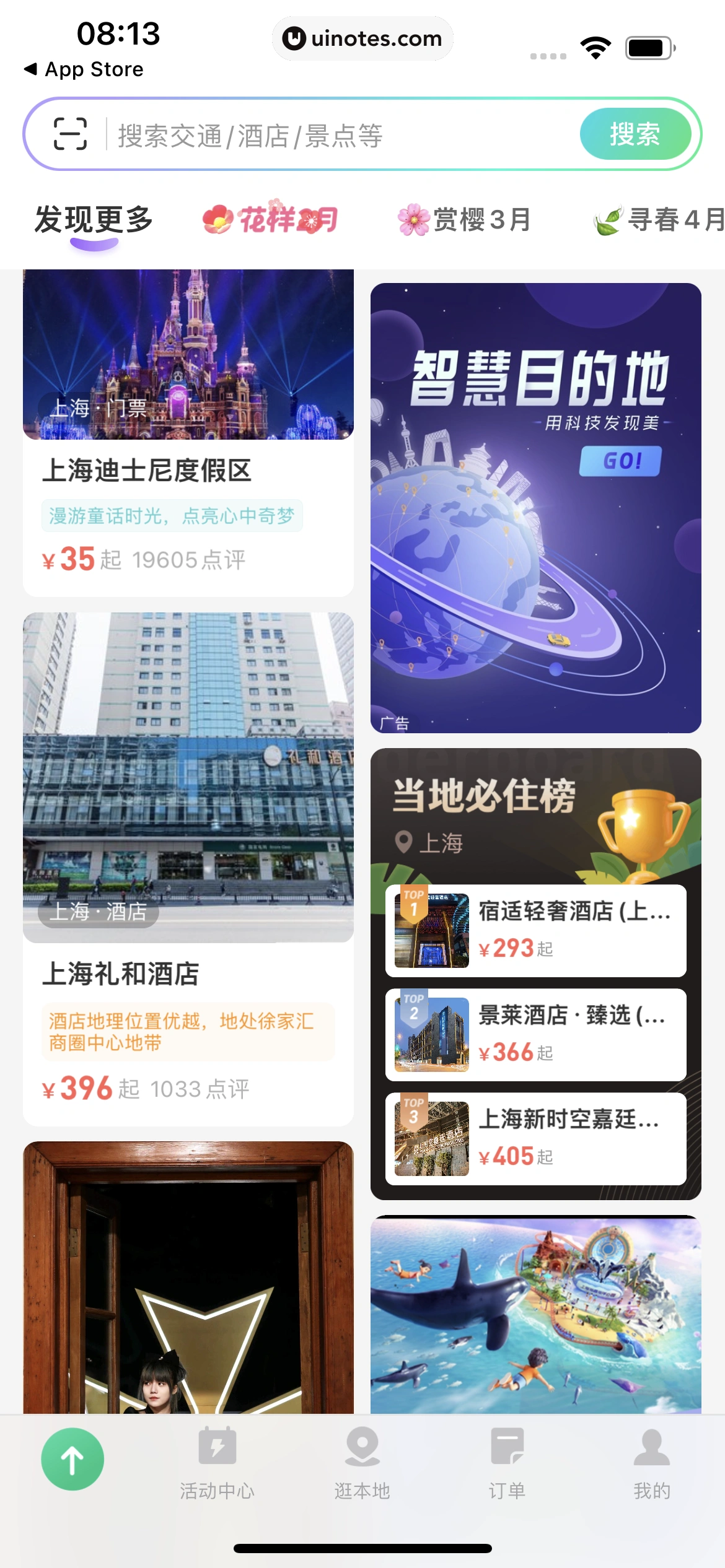Open TOP 1 宿适轻奢酒店 listing
This screenshot has width=725, height=1568.
[535, 930]
